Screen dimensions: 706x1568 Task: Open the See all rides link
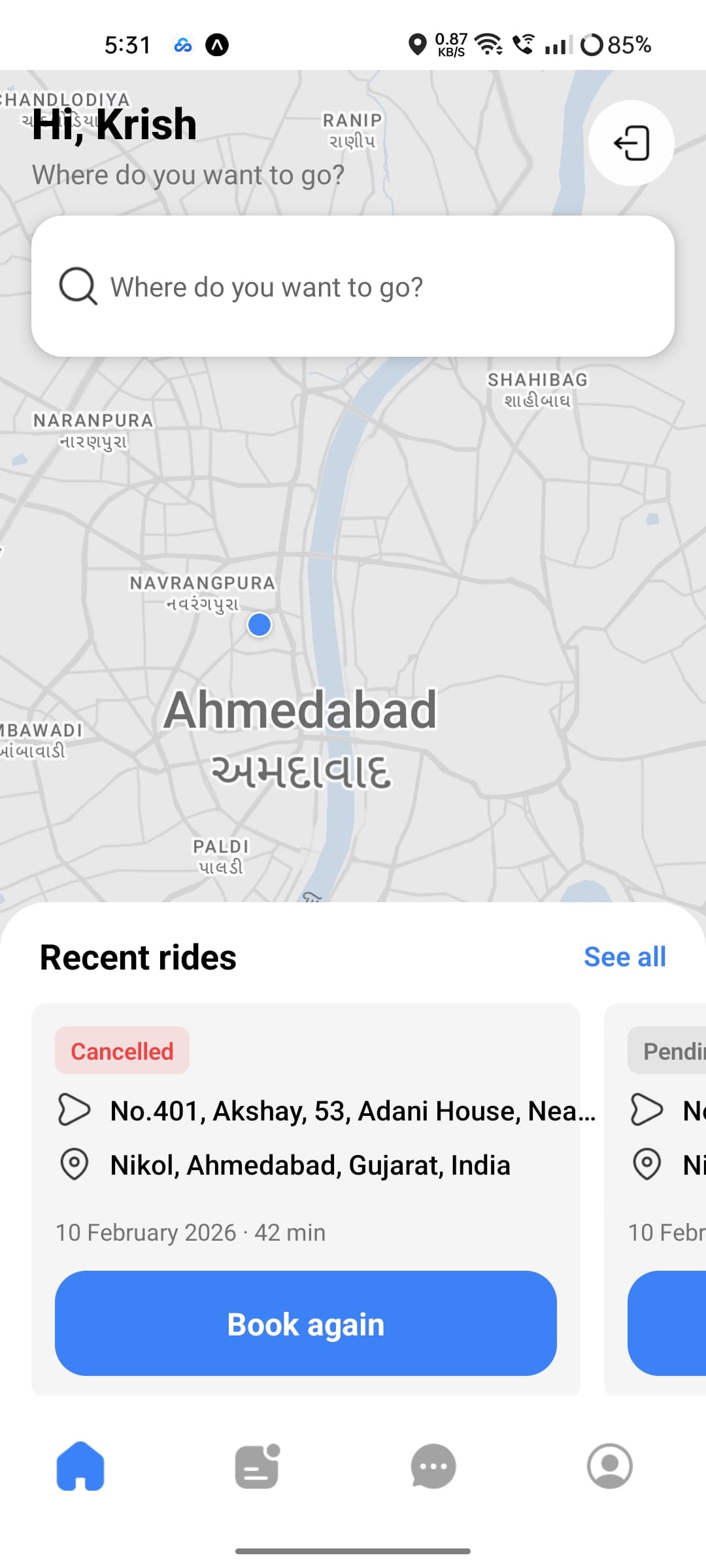[624, 956]
